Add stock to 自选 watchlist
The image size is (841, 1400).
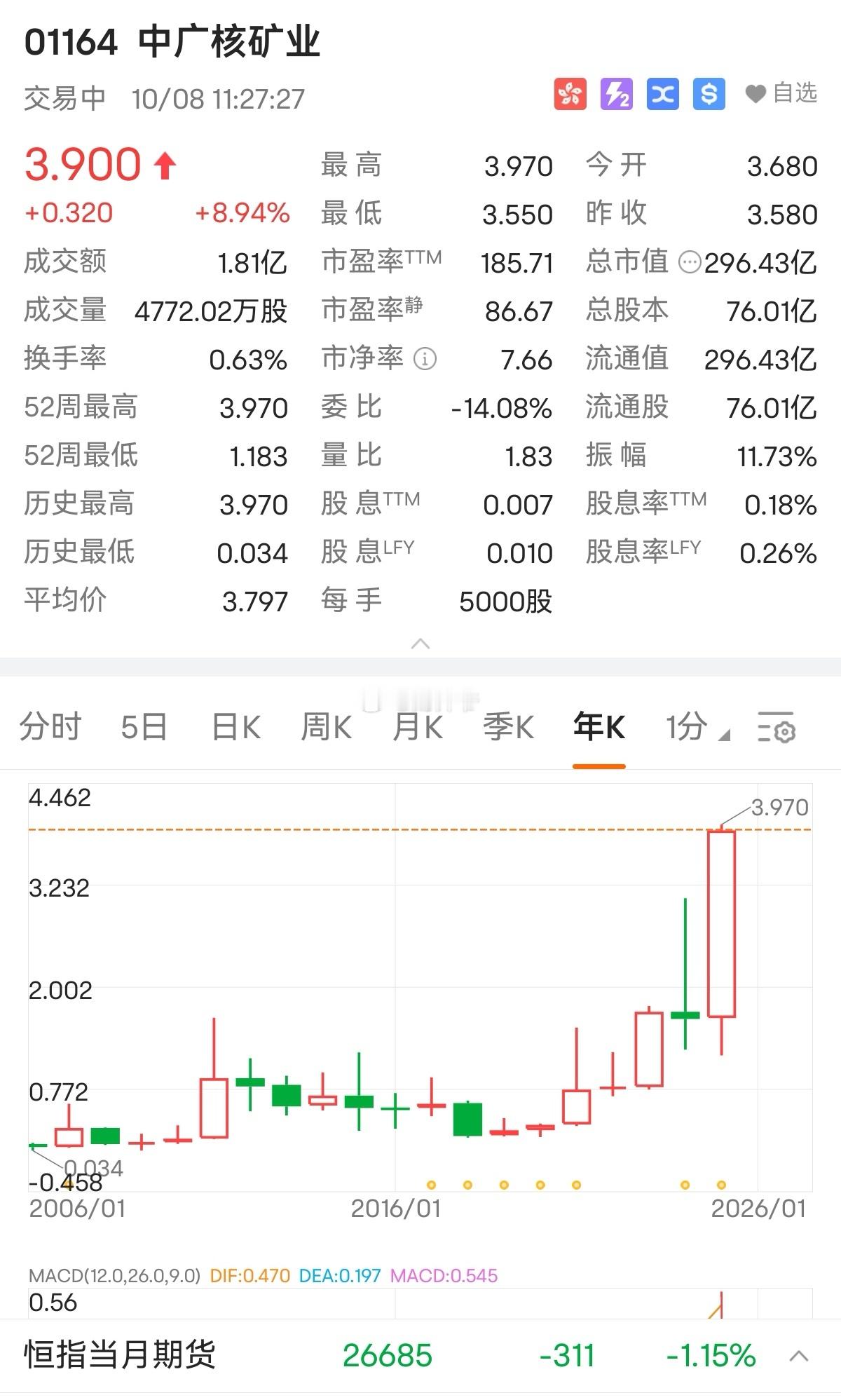pos(781,93)
